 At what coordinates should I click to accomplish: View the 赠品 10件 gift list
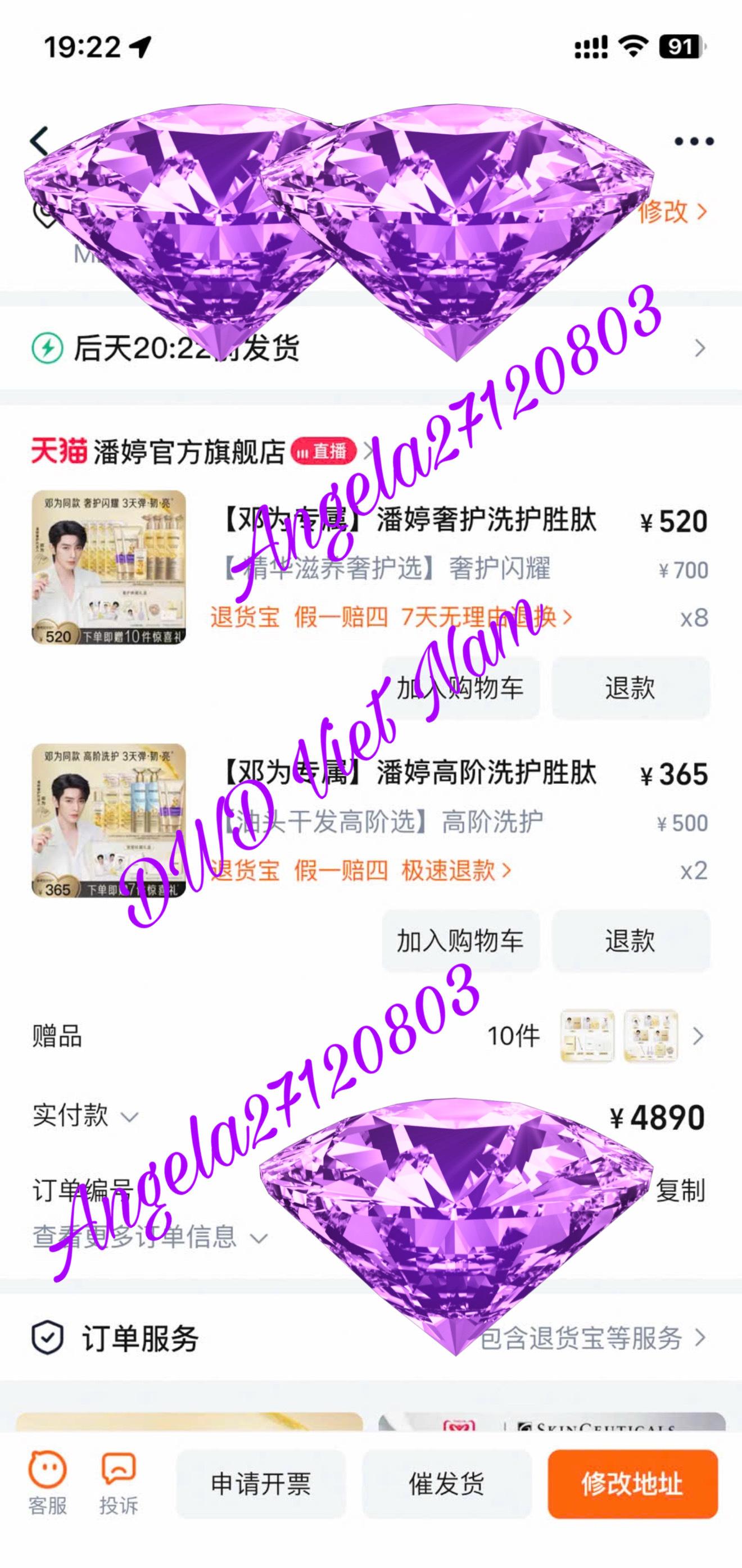[371, 1036]
